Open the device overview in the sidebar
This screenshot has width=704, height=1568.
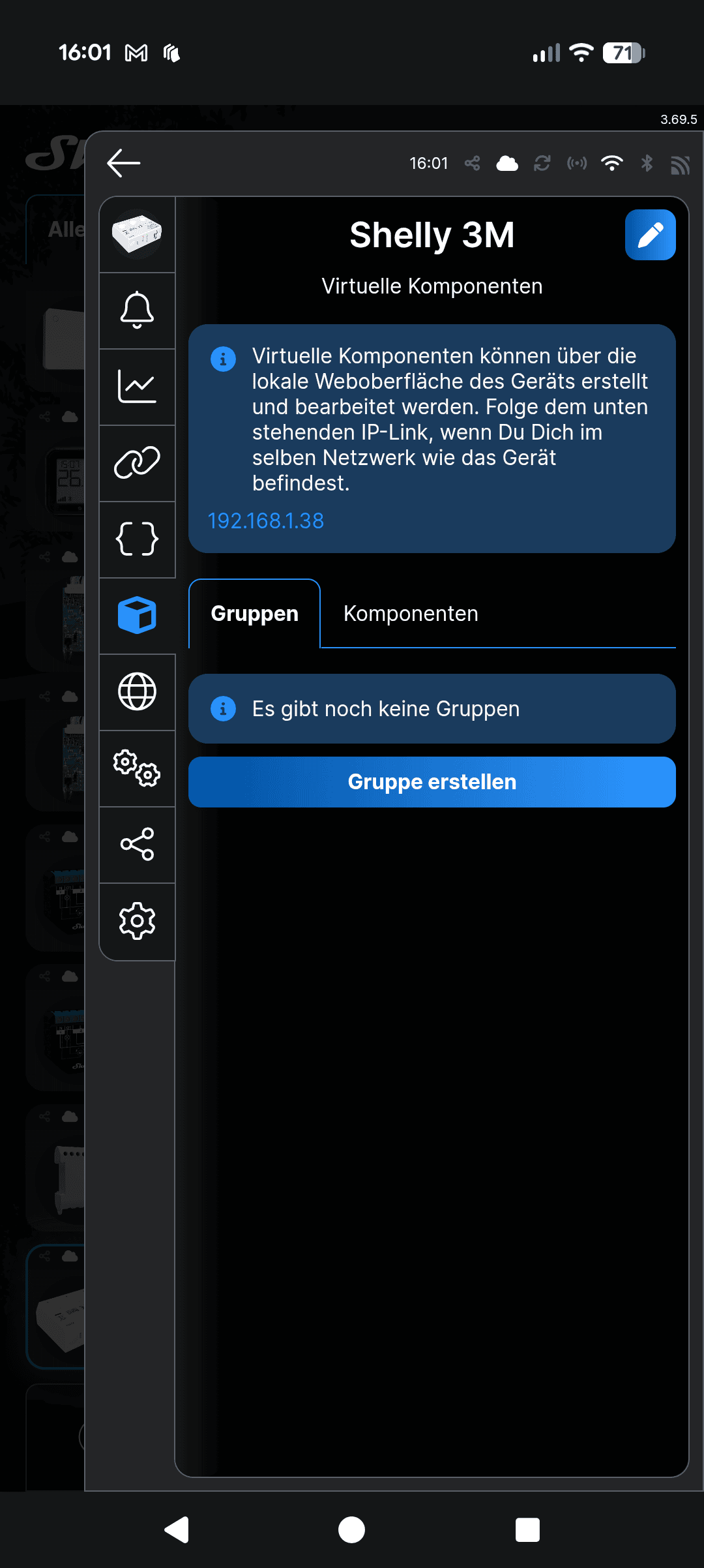(x=137, y=234)
